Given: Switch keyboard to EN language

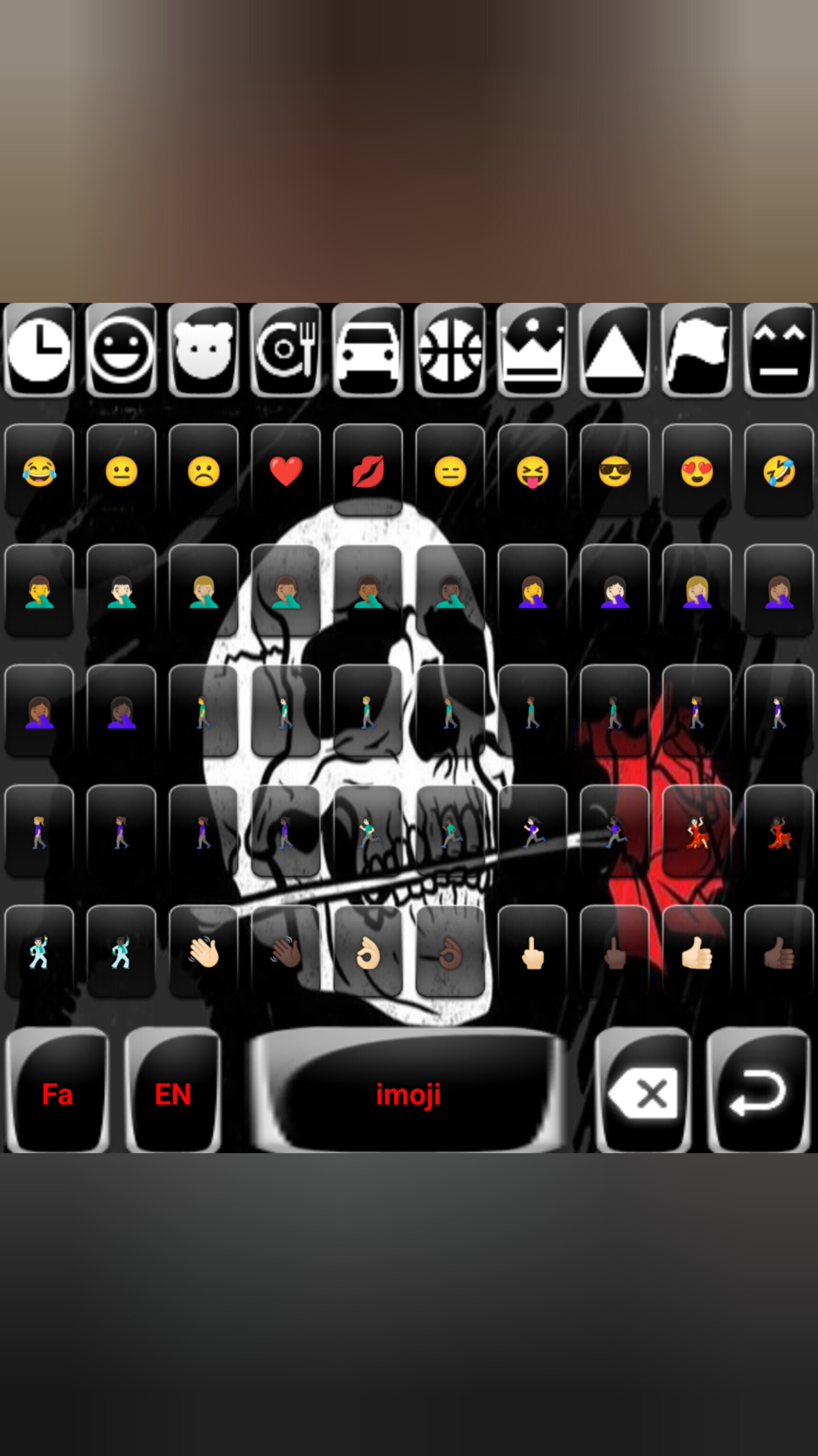Looking at the screenshot, I should (173, 1093).
